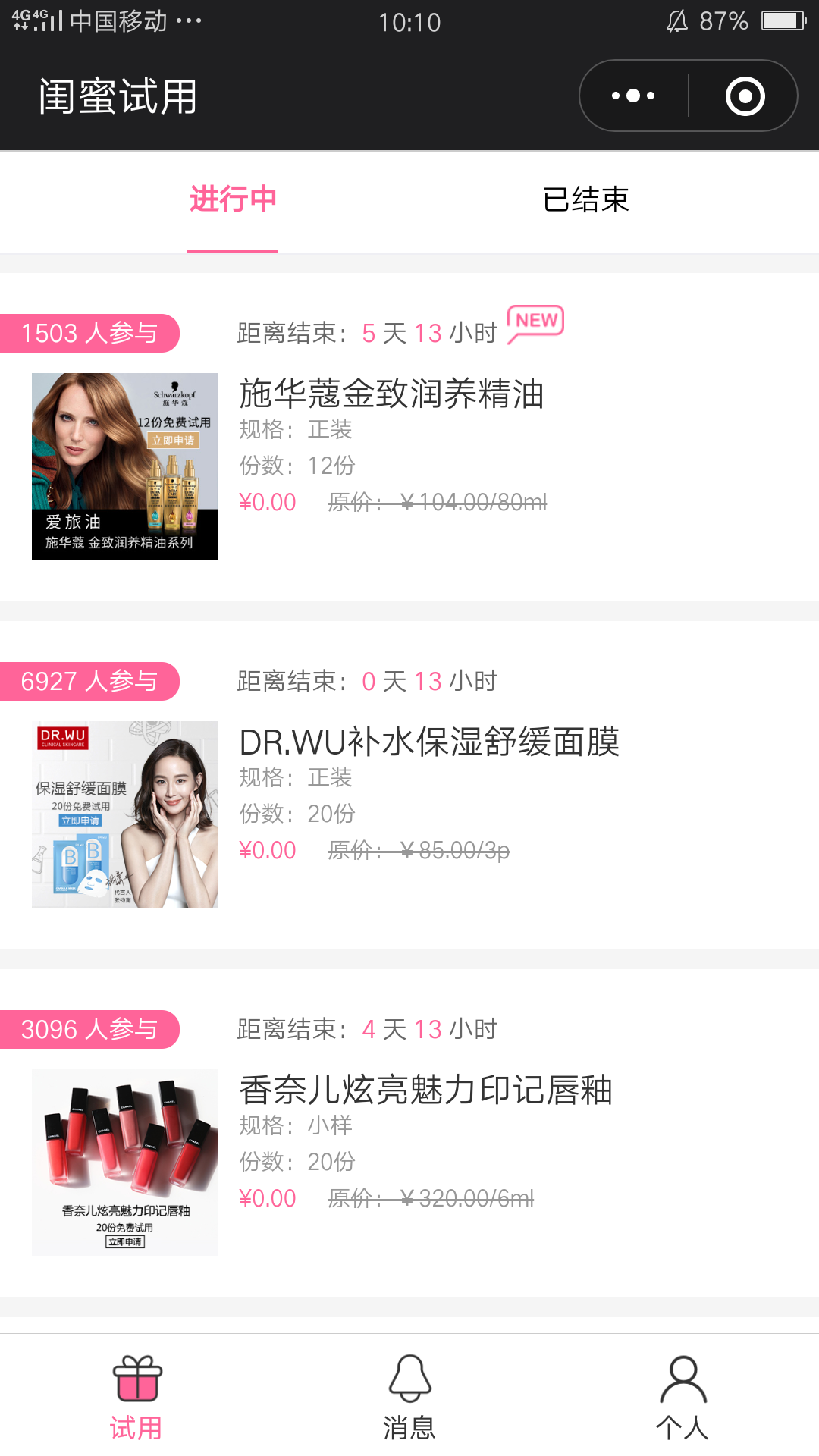This screenshot has width=819, height=1456.
Task: Select the 进行中 tab
Action: pos(233,199)
